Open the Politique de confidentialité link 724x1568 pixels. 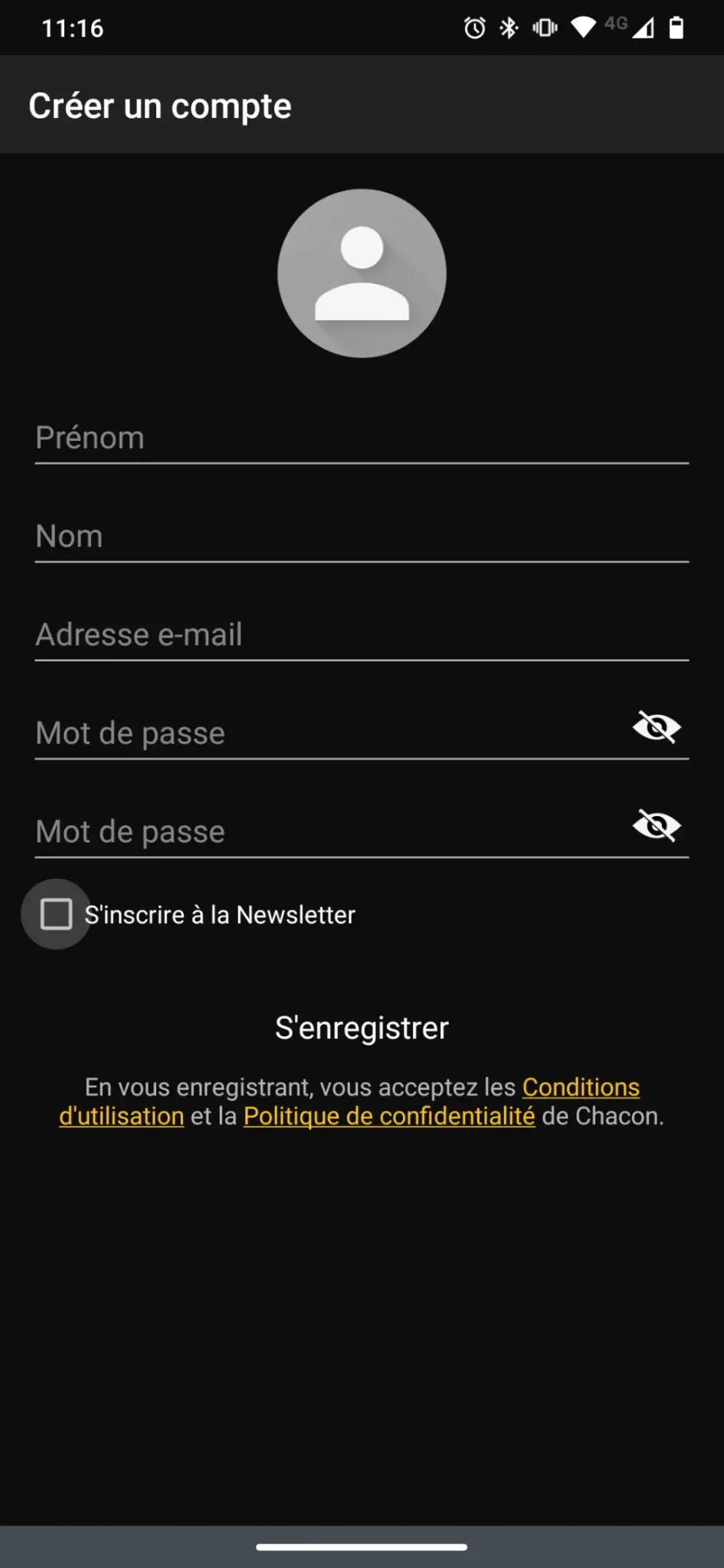tap(388, 1117)
